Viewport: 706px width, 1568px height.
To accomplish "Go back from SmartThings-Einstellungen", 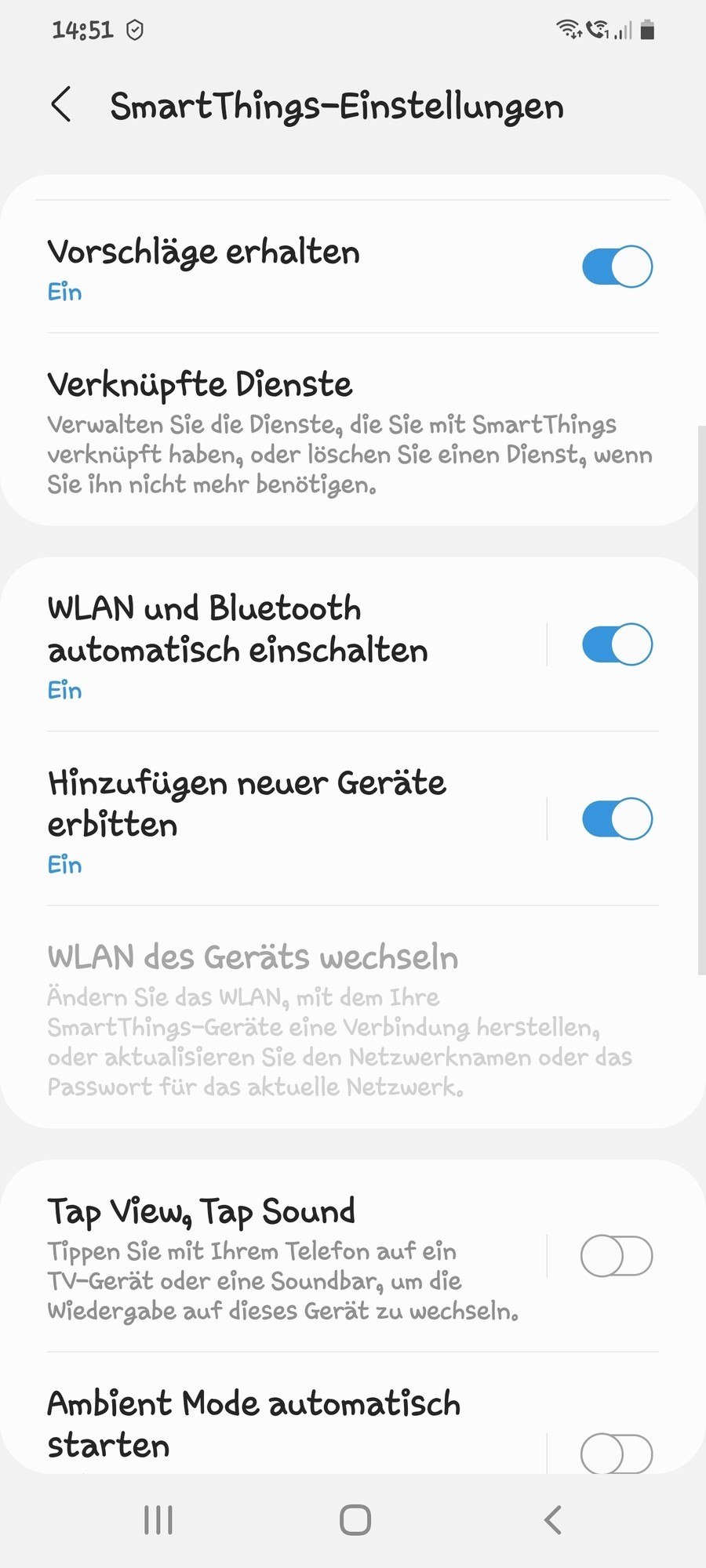I will [61, 105].
